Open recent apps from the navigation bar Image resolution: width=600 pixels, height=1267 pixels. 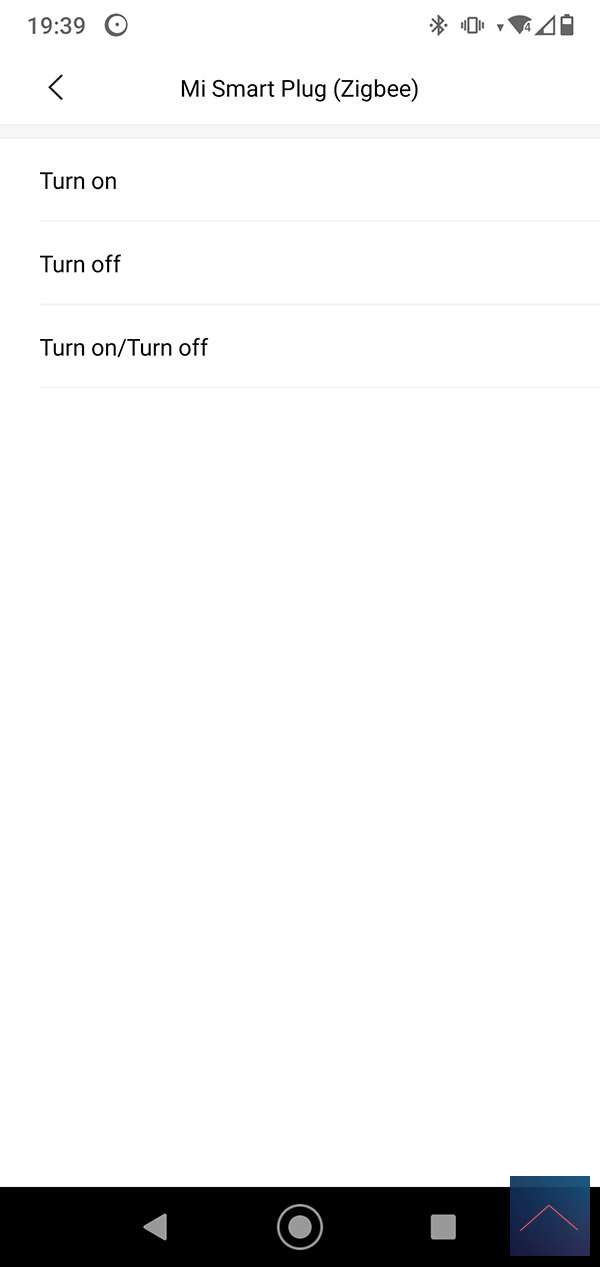point(442,1226)
